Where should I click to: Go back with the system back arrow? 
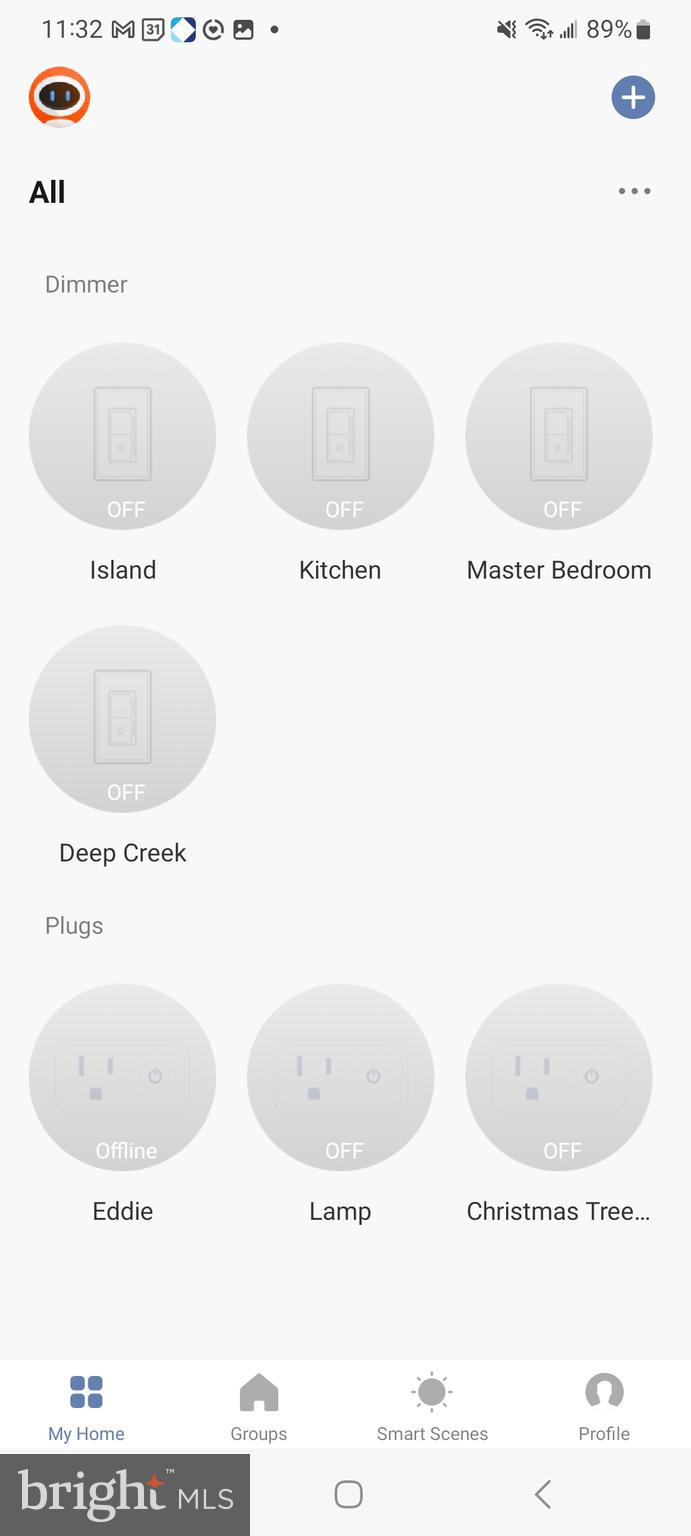click(543, 1494)
